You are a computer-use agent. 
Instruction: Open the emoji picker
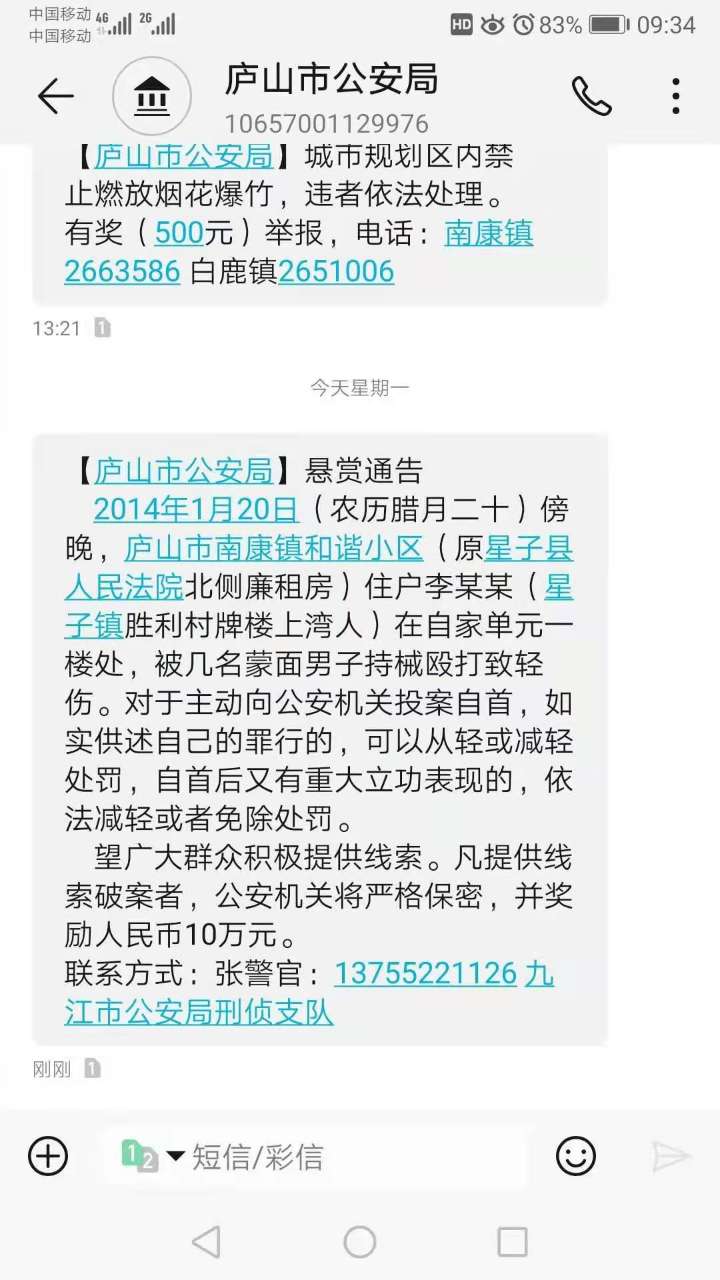click(x=576, y=1156)
